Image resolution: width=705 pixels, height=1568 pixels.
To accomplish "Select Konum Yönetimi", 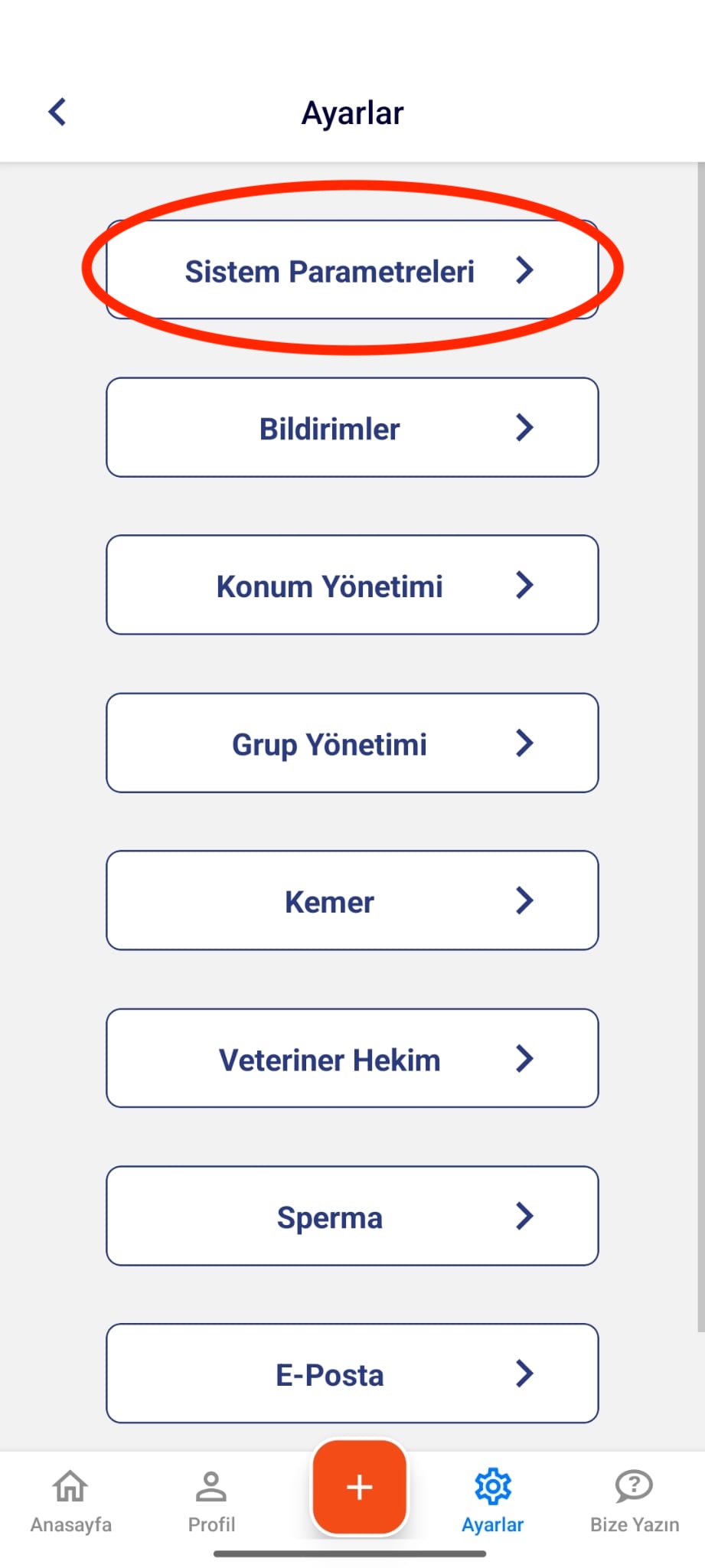I will [352, 586].
